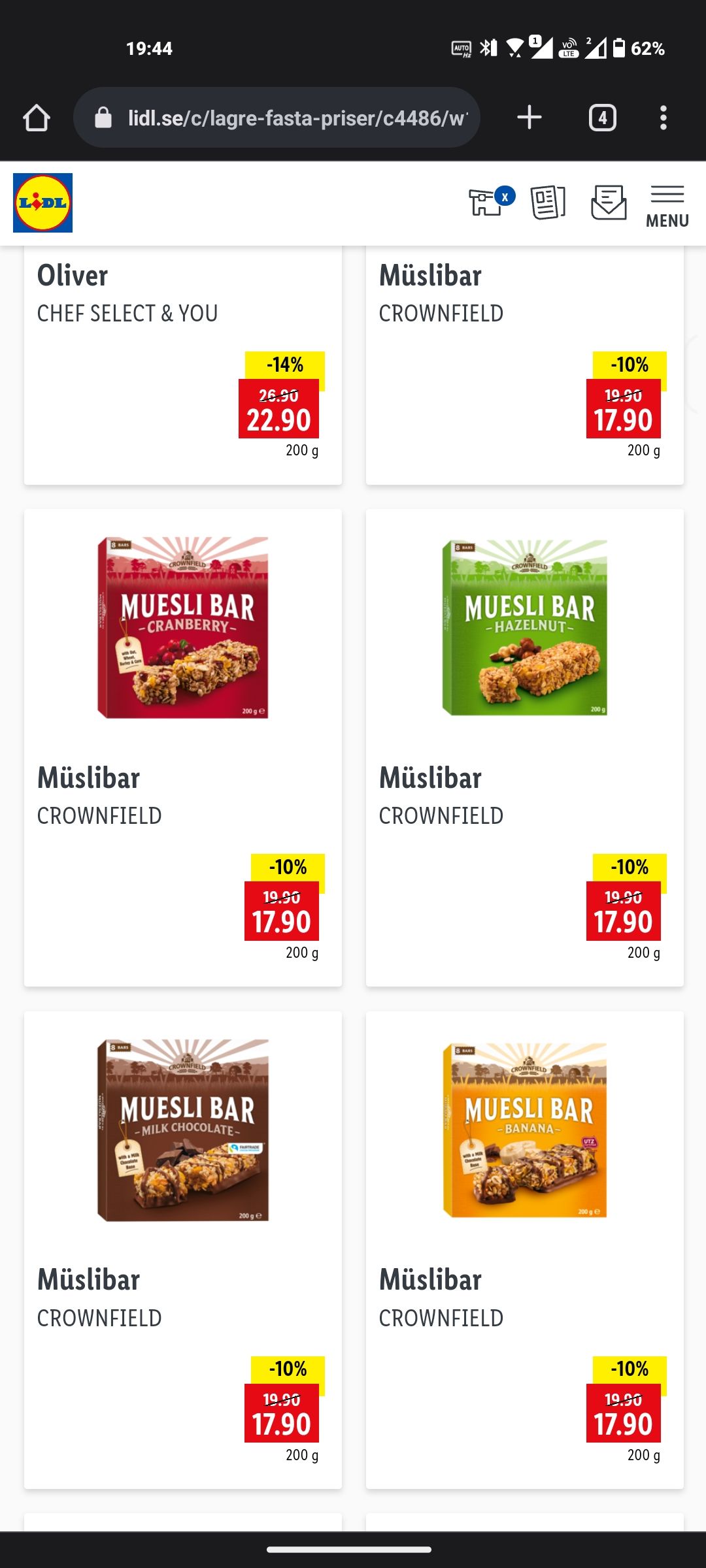This screenshot has width=706, height=1568.
Task: Open the weekly flyer icon
Action: [x=548, y=203]
